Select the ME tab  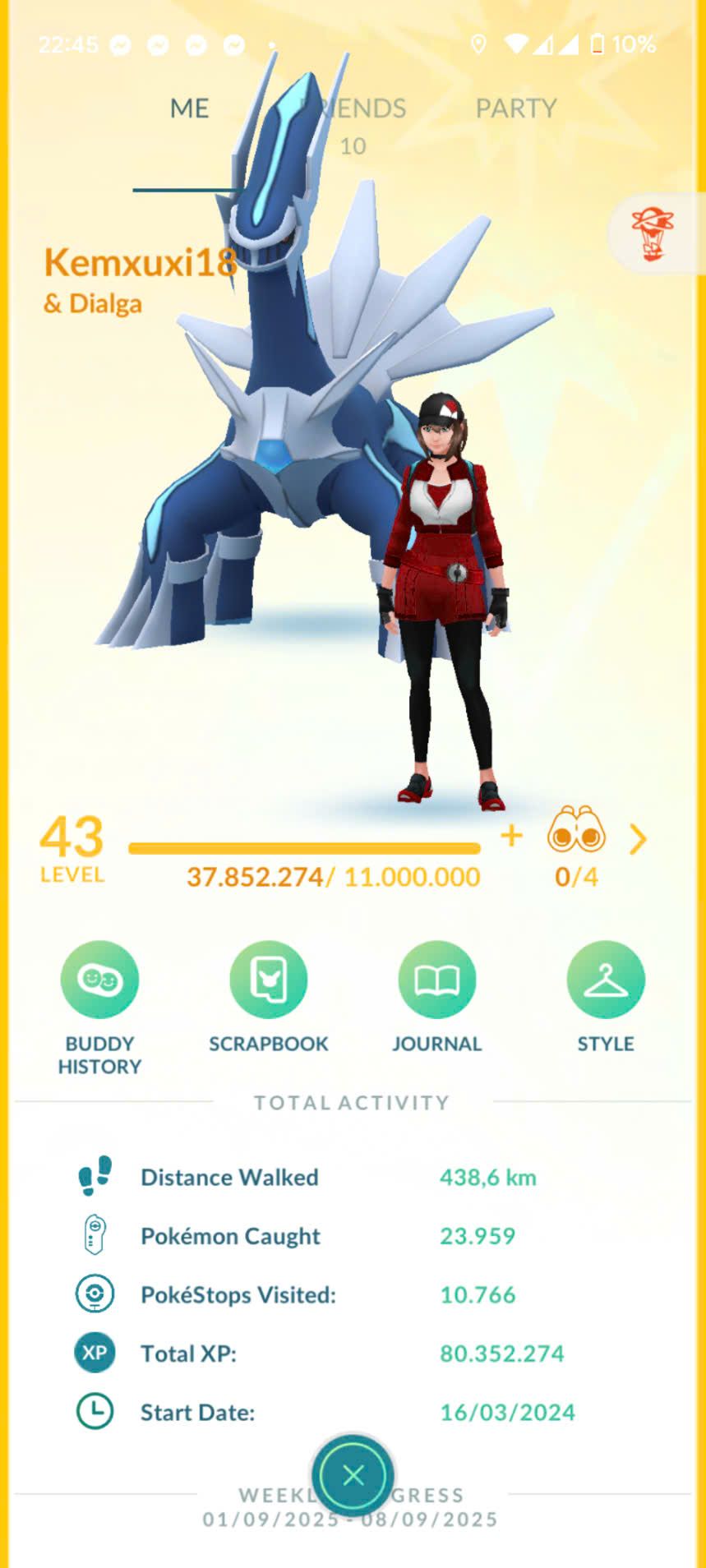click(x=189, y=109)
